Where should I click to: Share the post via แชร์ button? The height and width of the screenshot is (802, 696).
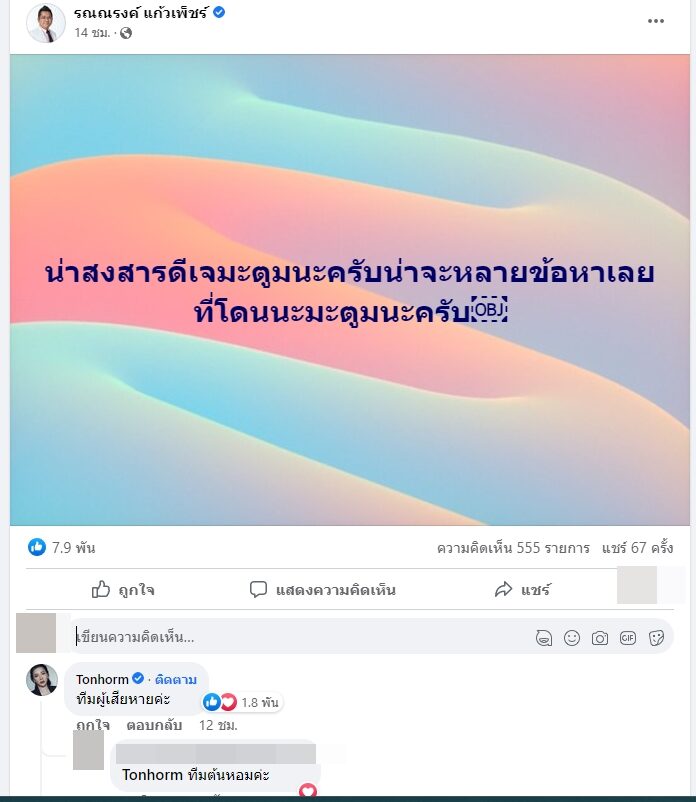point(523,590)
